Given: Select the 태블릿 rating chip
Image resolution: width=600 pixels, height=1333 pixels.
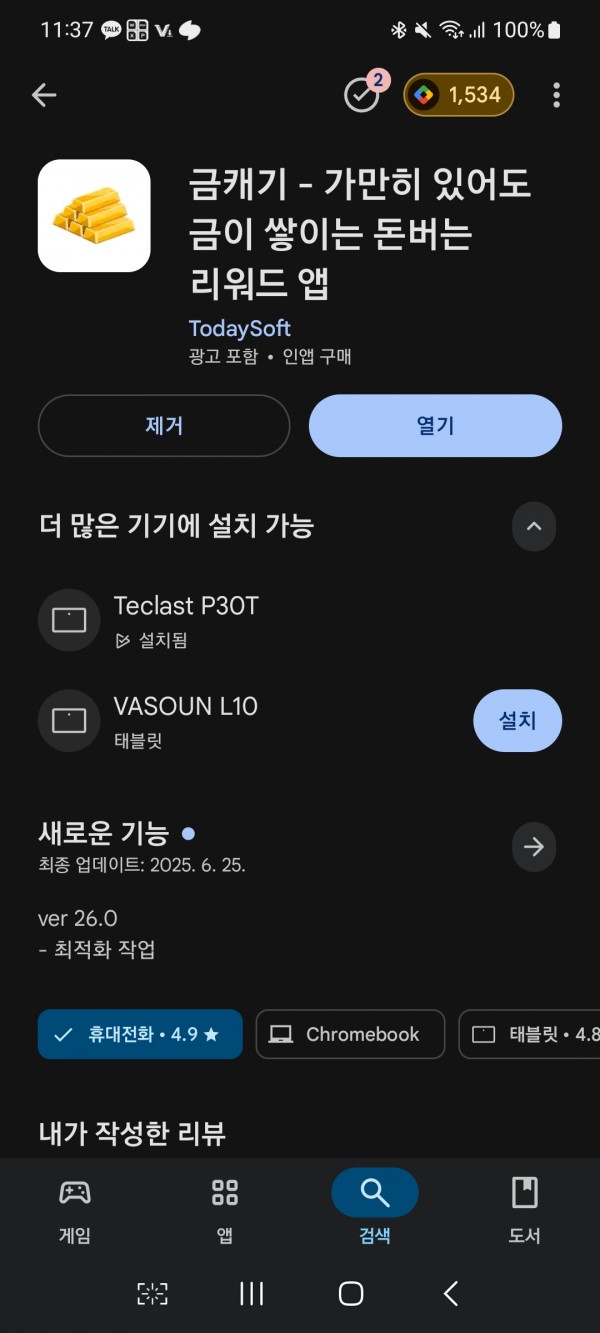Looking at the screenshot, I should coord(529,1034).
